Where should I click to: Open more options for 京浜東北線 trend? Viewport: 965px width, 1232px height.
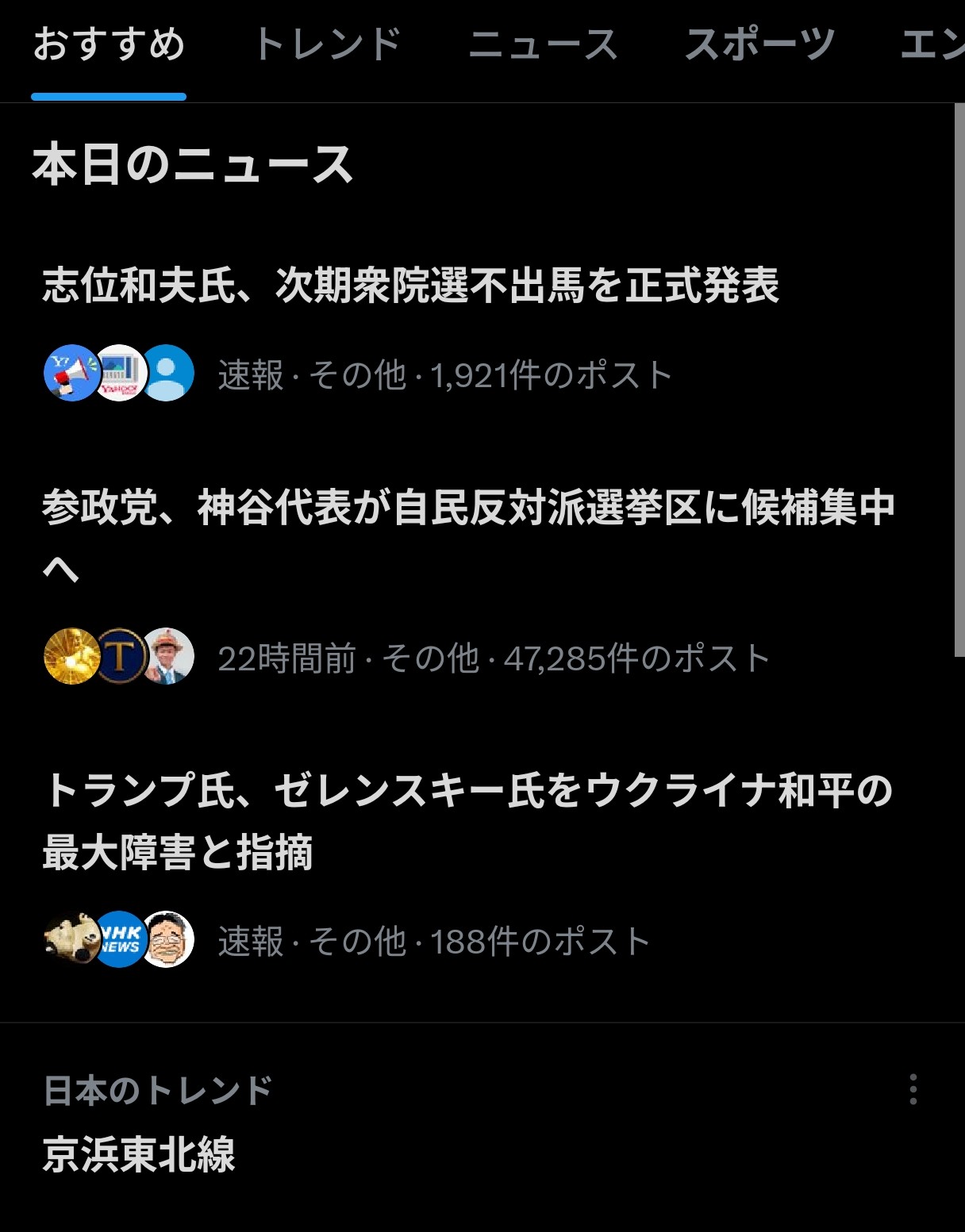tap(913, 1089)
